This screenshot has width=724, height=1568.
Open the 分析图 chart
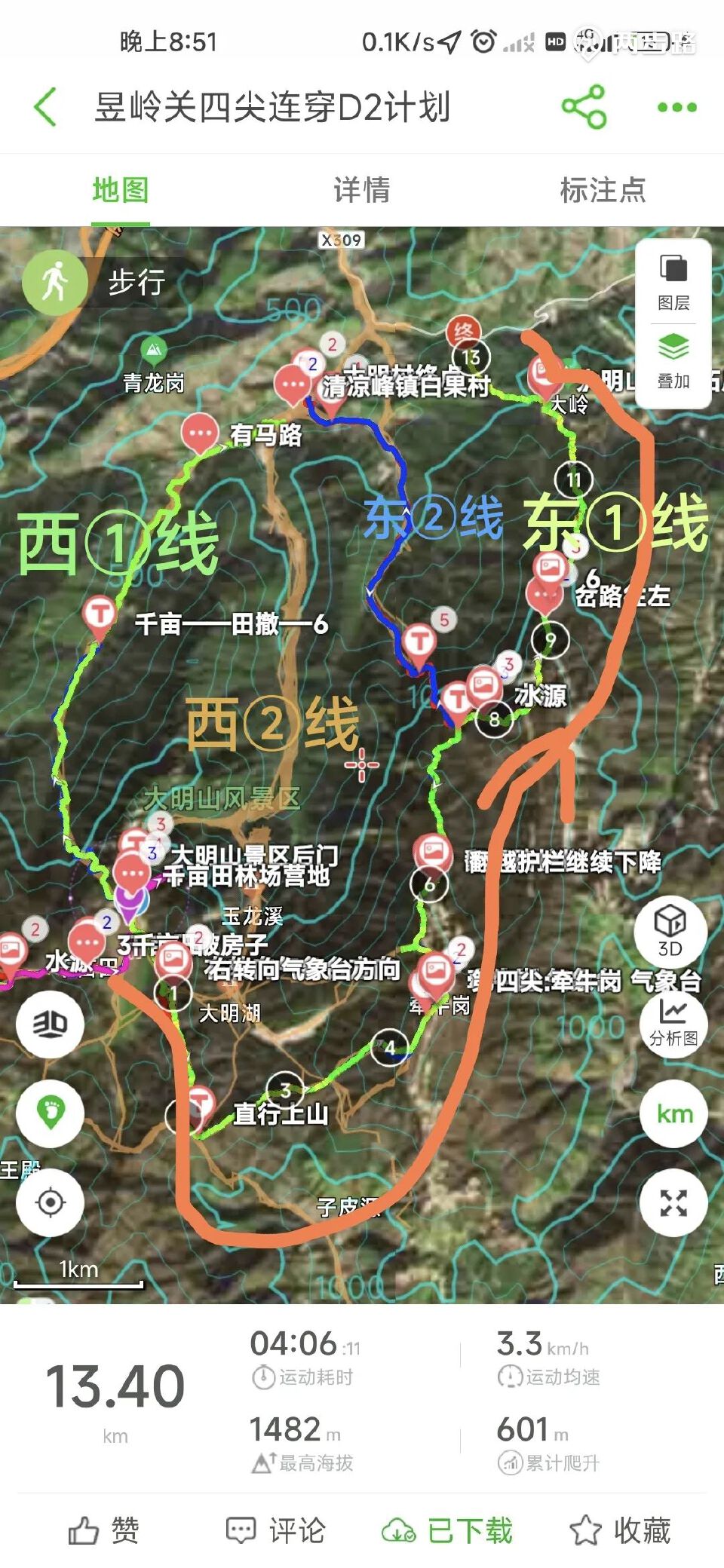tap(673, 1022)
